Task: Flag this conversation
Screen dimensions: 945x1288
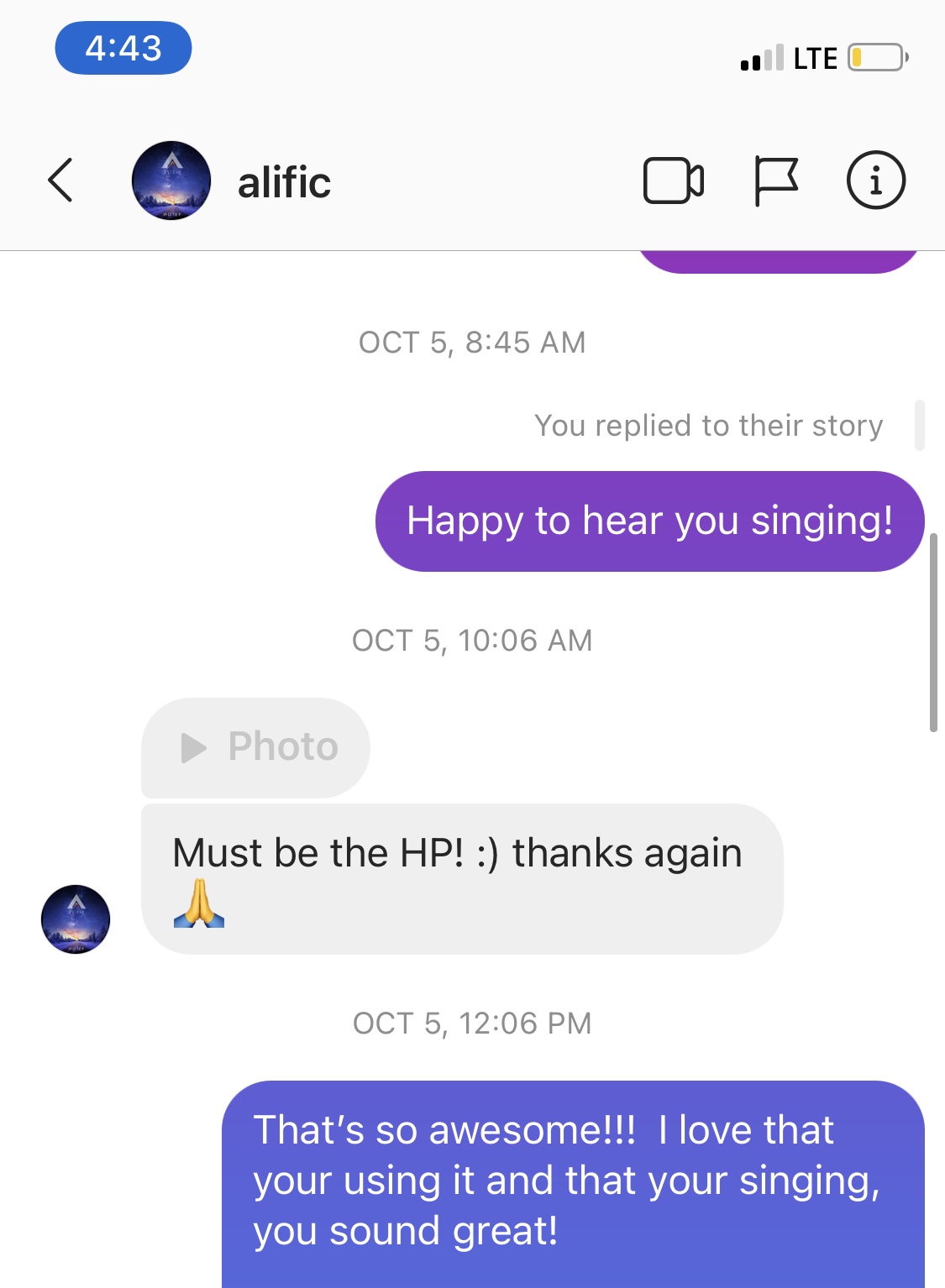Action: pos(774,181)
